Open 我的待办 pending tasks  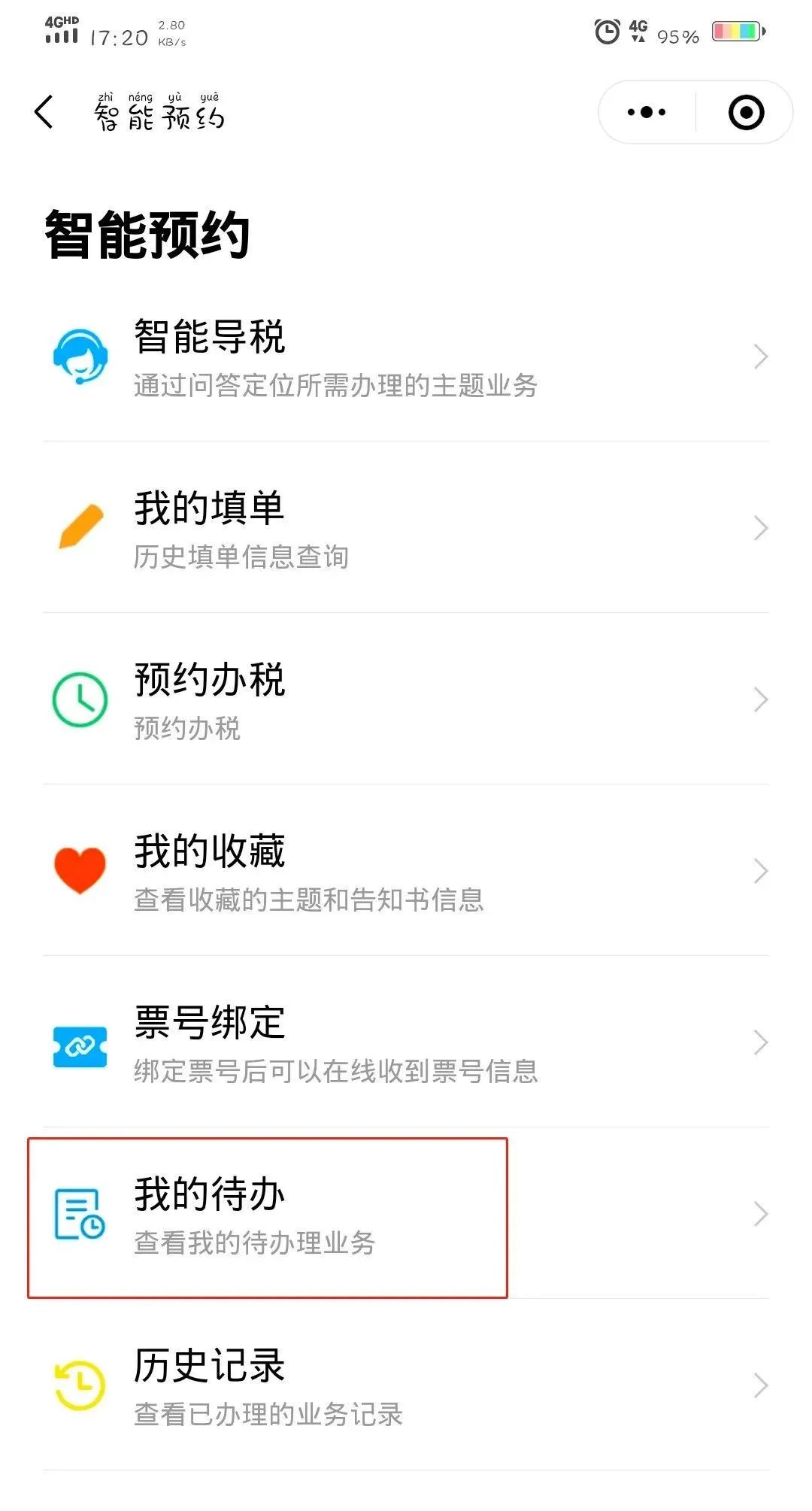point(406,1214)
